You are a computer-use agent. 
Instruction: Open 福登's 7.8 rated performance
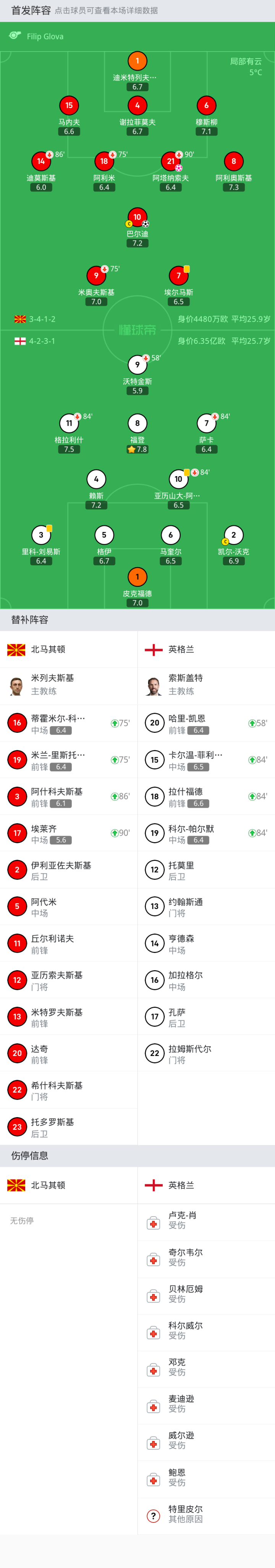pos(137,424)
